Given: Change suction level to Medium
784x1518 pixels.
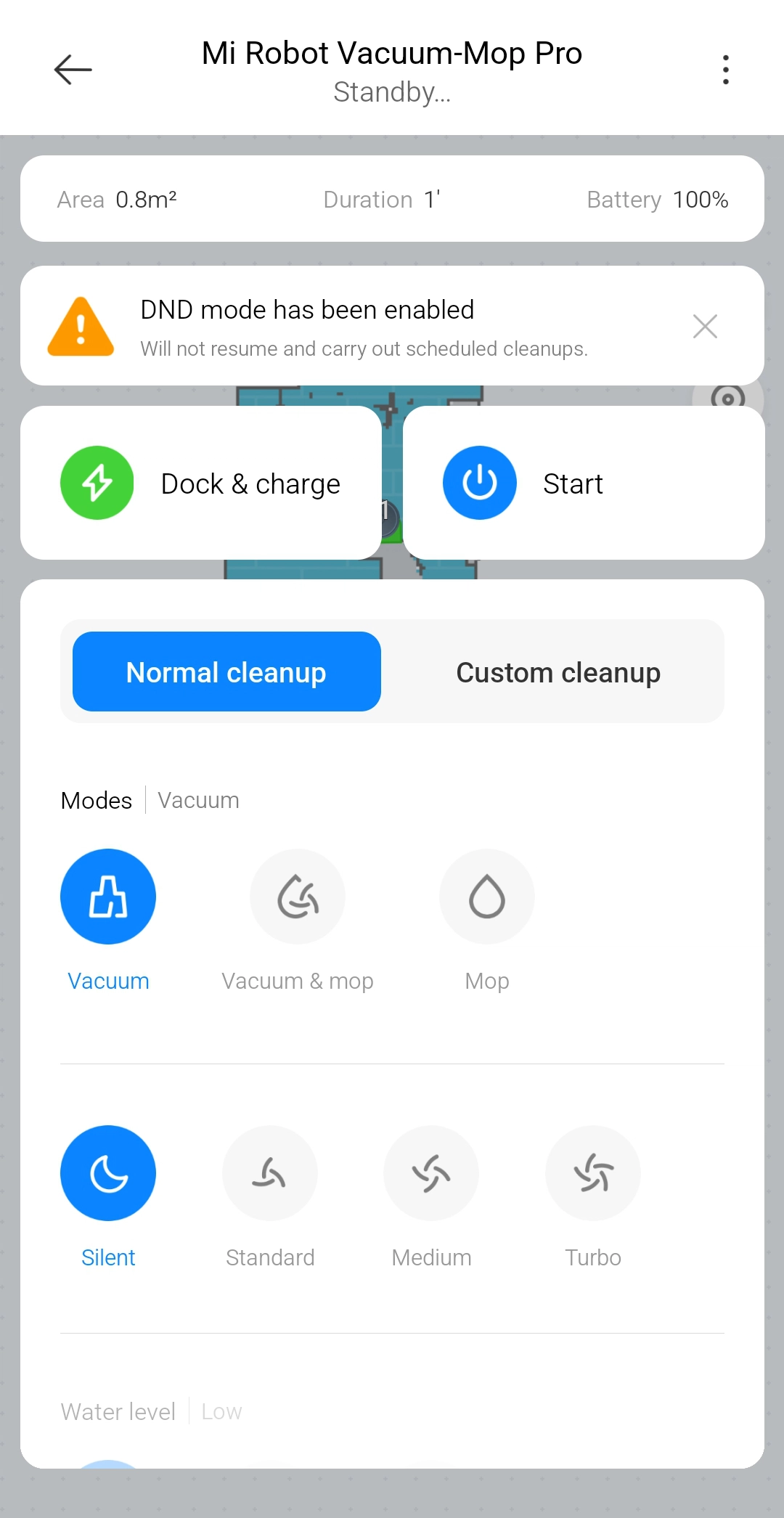Looking at the screenshot, I should click(431, 1173).
